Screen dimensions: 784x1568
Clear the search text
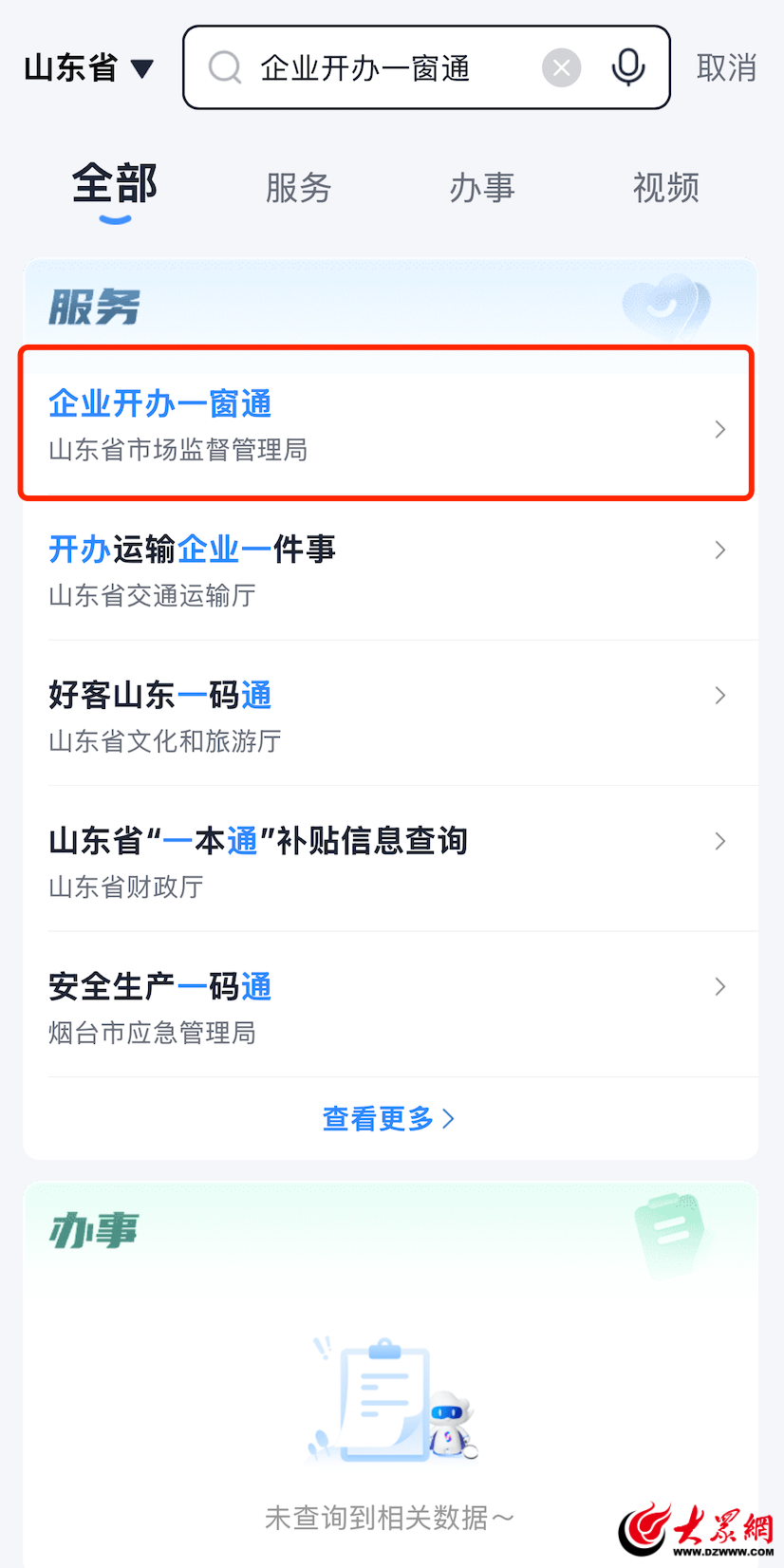561,68
